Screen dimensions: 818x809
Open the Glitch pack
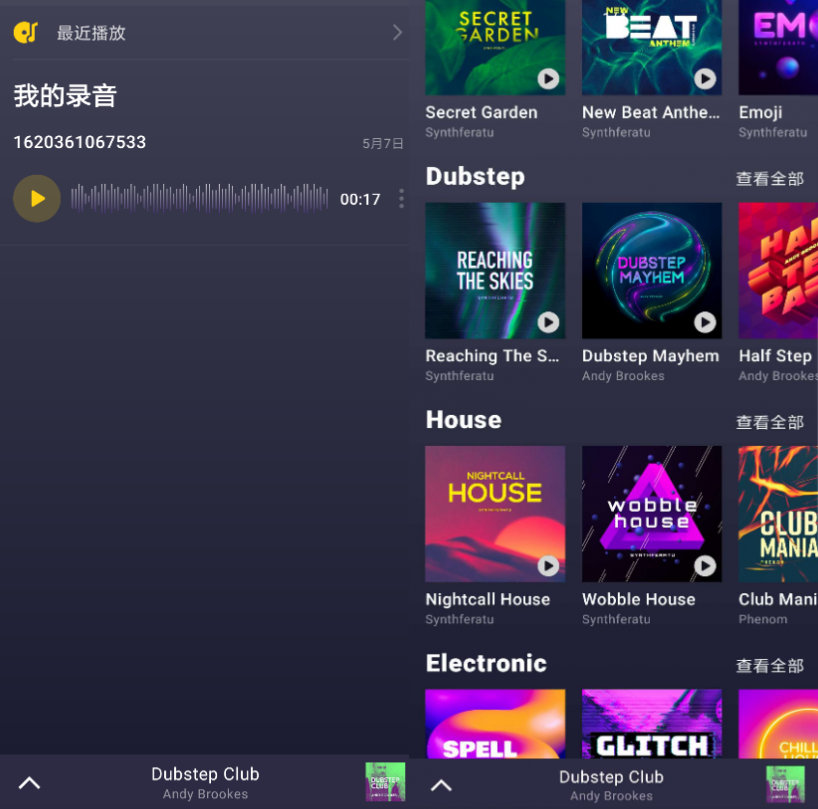pyautogui.click(x=651, y=723)
